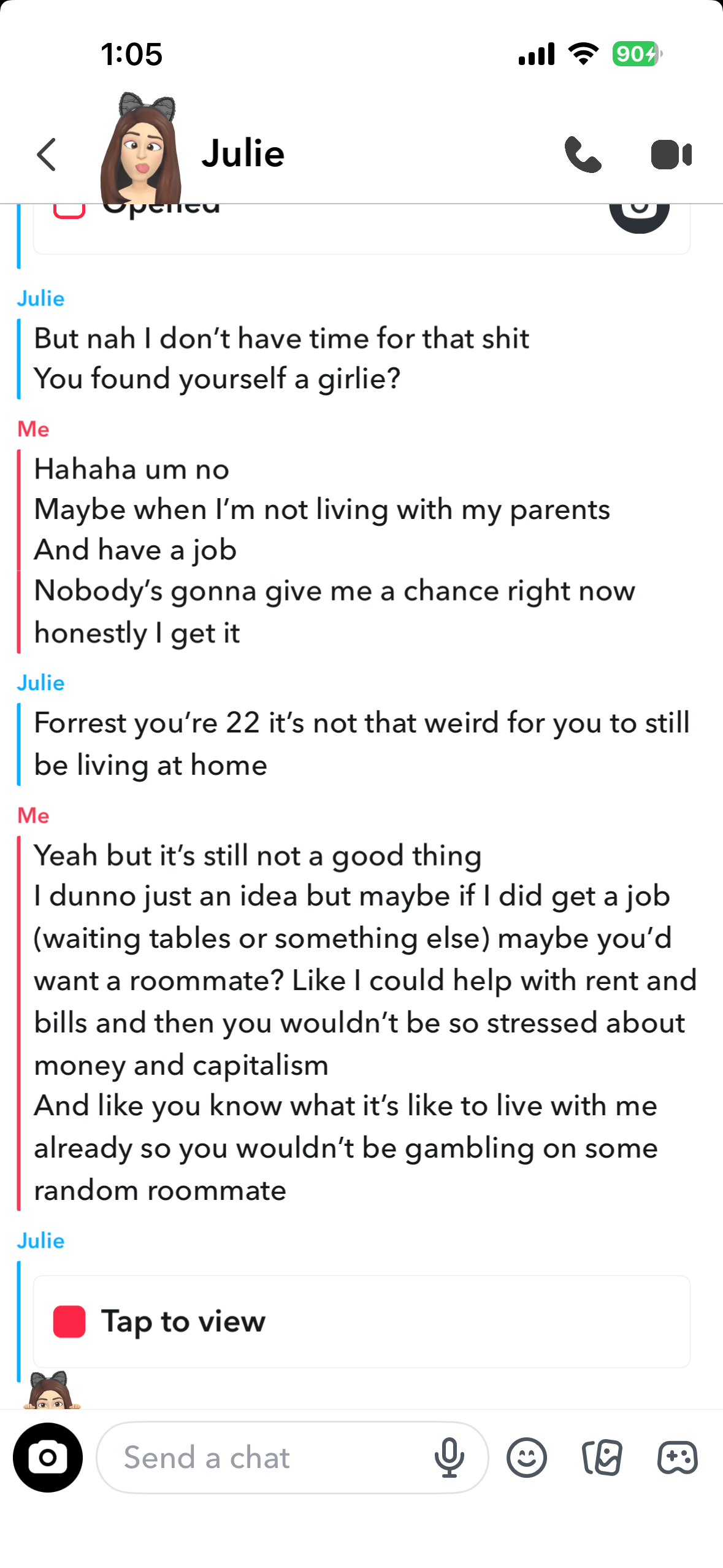723x1568 pixels.
Task: Open the games controller icon
Action: coord(677,1457)
